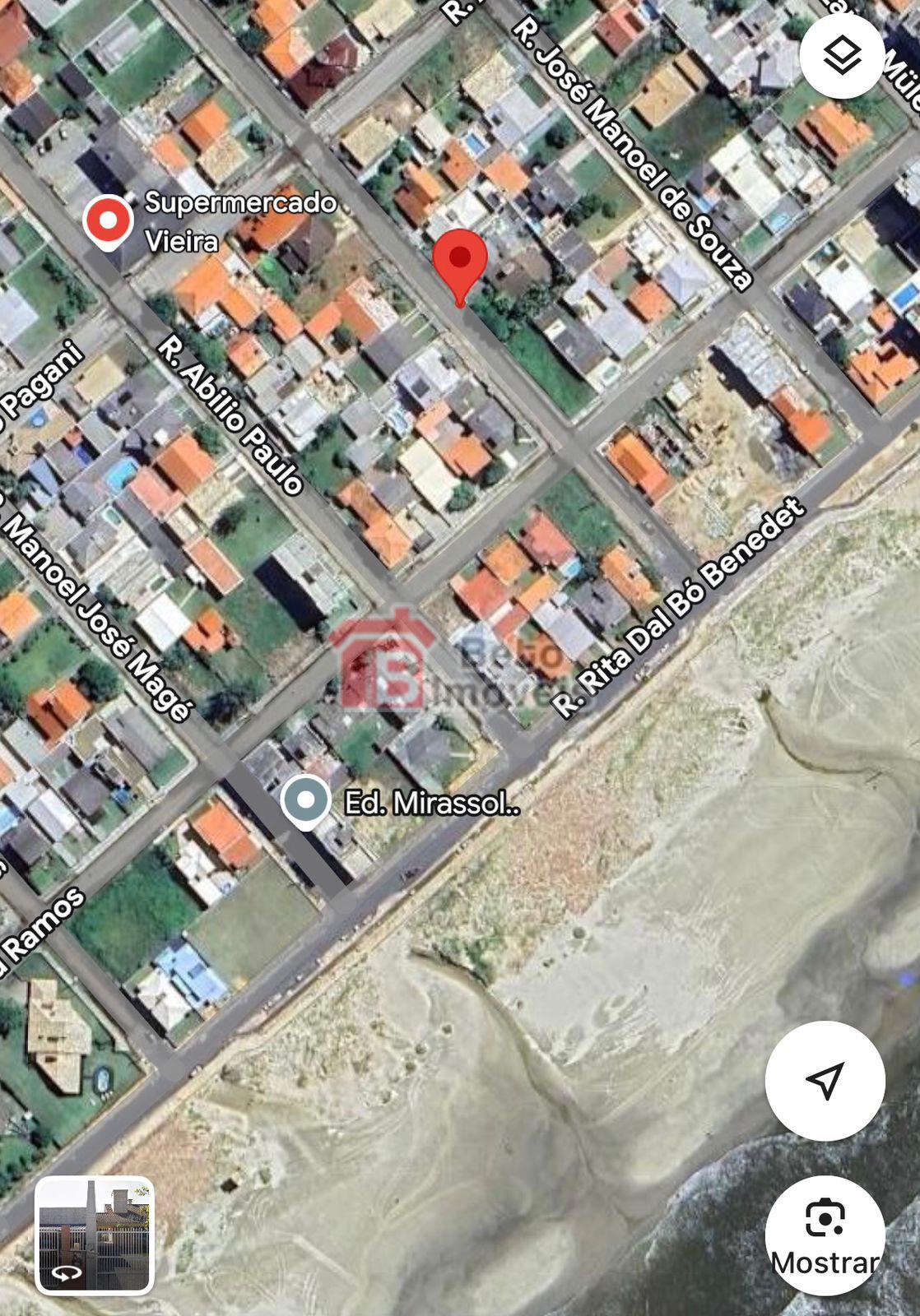This screenshot has height=1316, width=920.
Task: Select the Ed. Mirassol place marker
Action: (305, 800)
